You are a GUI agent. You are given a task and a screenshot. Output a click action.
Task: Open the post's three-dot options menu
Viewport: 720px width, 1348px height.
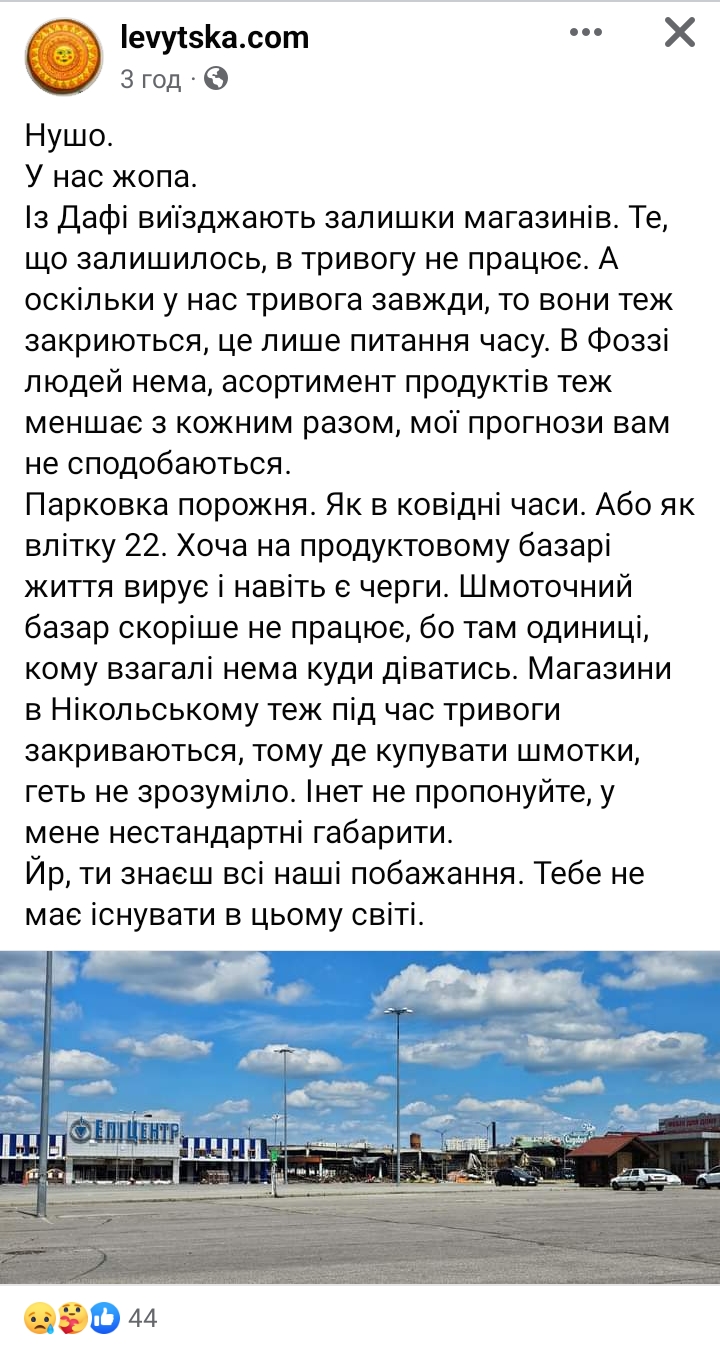(586, 33)
